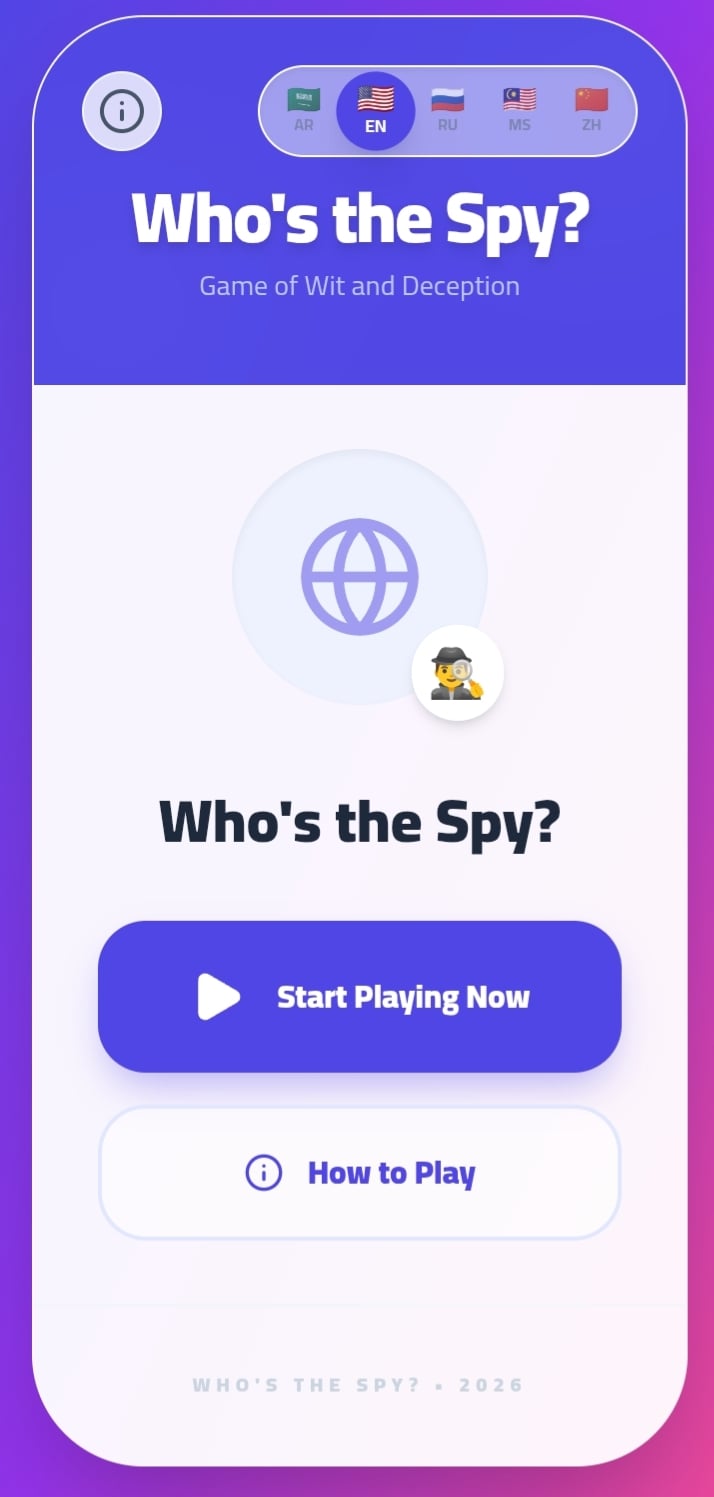Screen dimensions: 714x1497
Task: Select the EN English language option
Action: (x=376, y=110)
